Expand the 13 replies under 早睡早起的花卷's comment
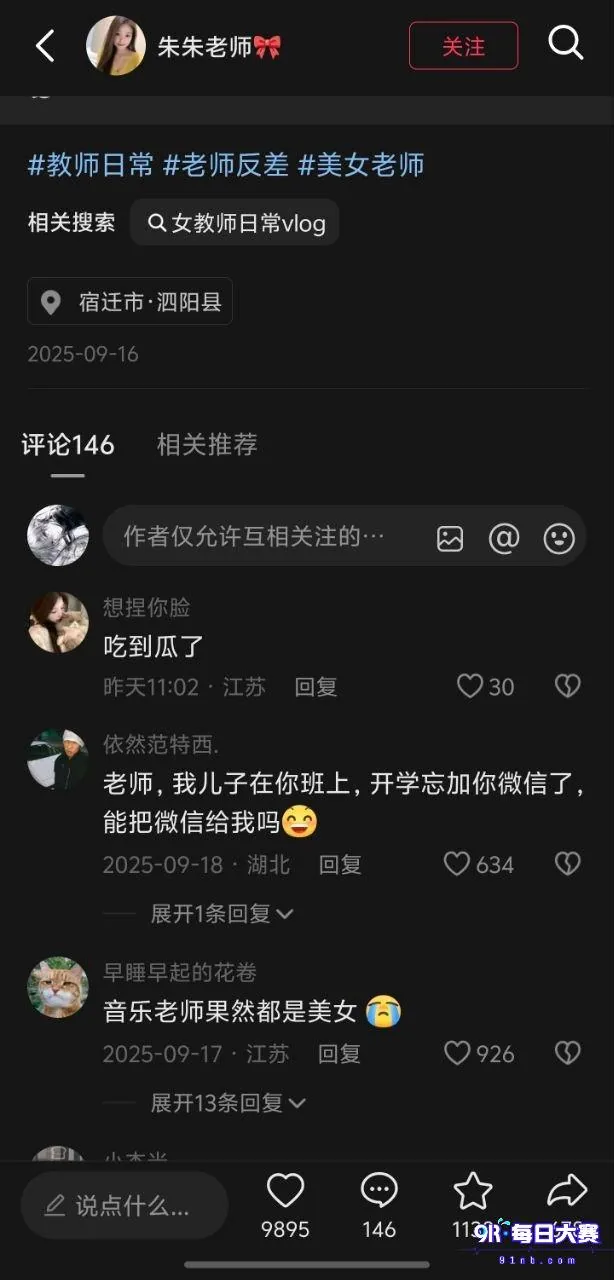Screen dimensions: 614x1280 point(228,1102)
